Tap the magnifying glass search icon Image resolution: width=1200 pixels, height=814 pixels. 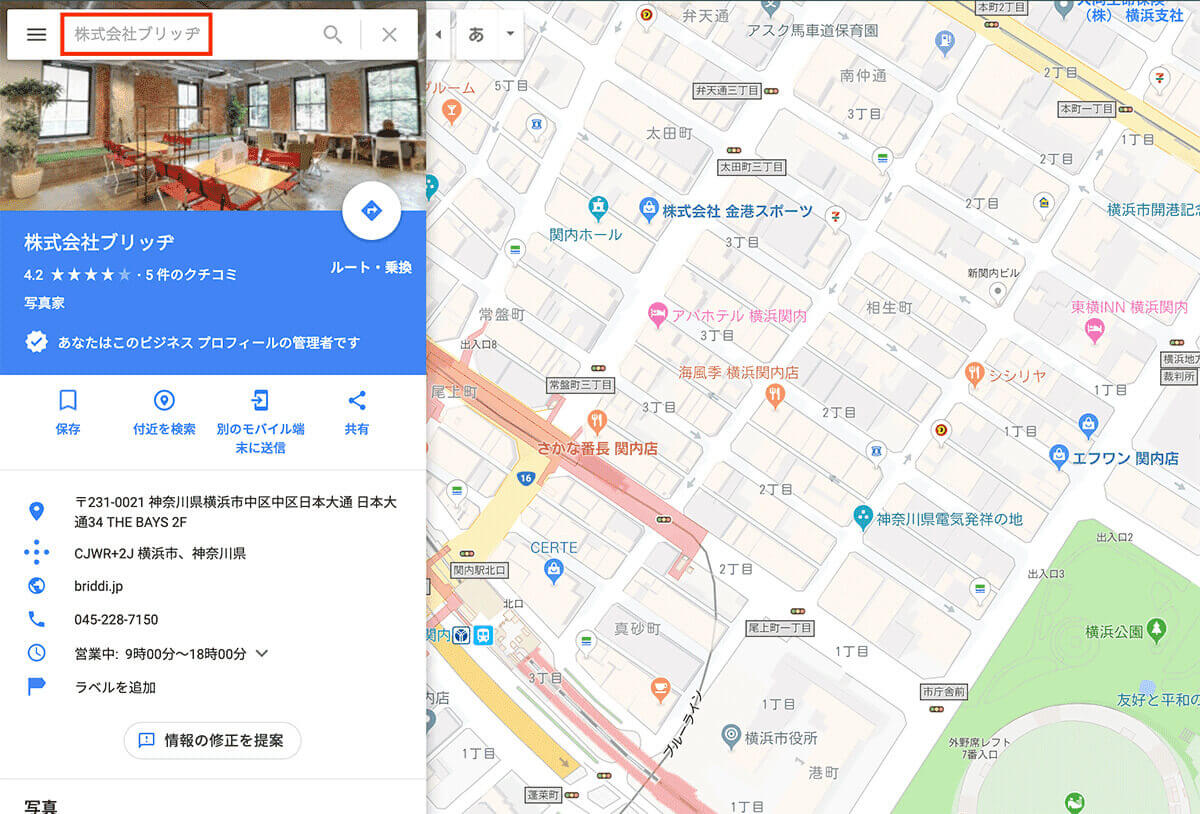pyautogui.click(x=333, y=35)
